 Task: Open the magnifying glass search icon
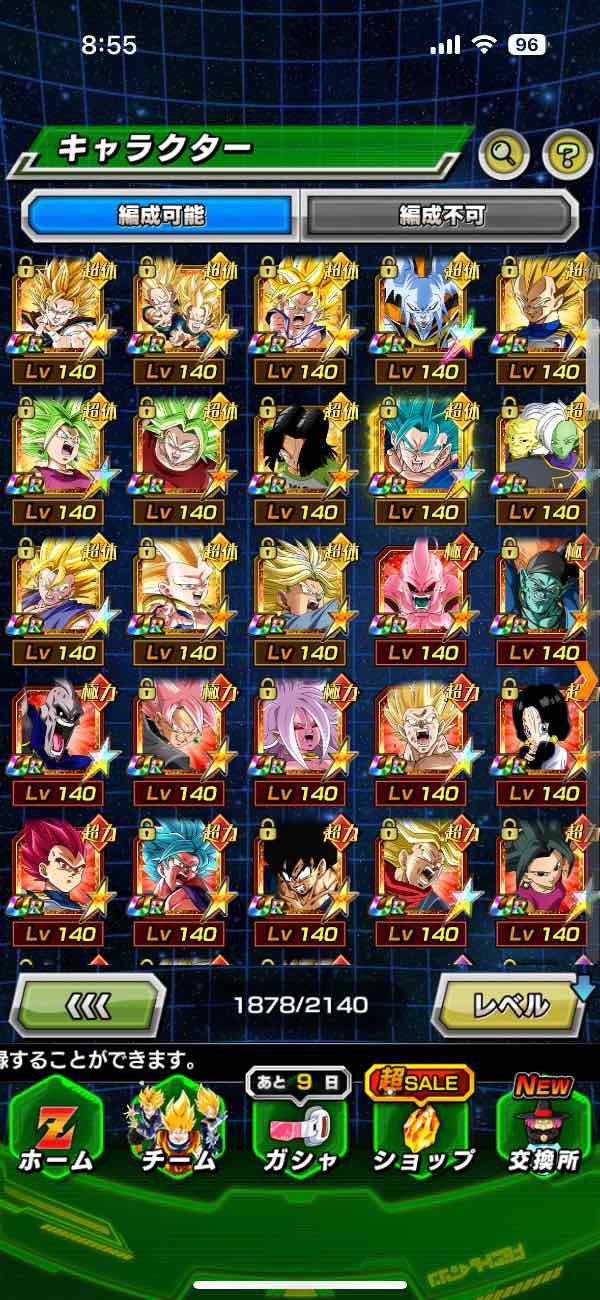504,153
